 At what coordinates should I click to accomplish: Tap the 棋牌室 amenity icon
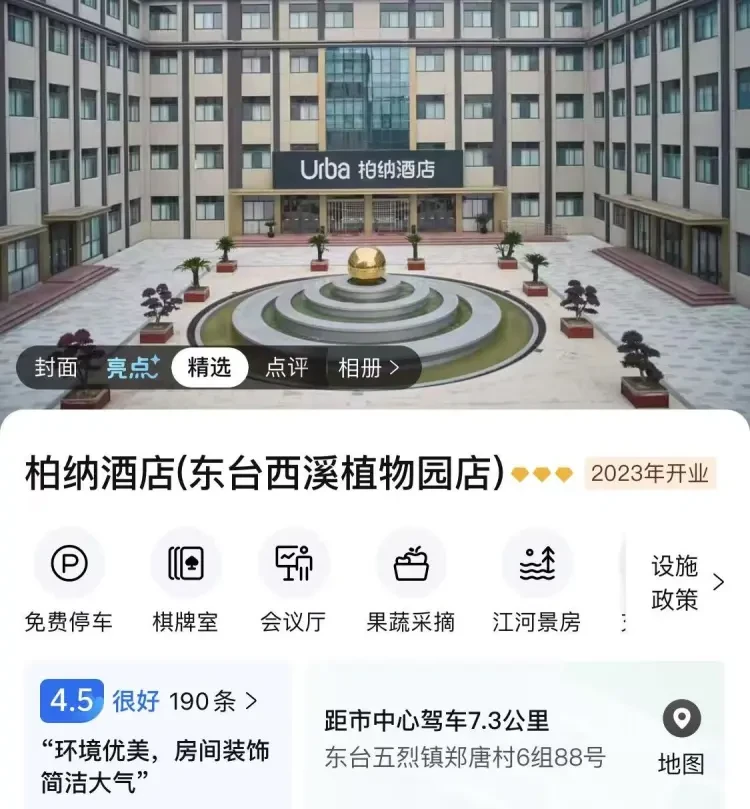(x=185, y=565)
